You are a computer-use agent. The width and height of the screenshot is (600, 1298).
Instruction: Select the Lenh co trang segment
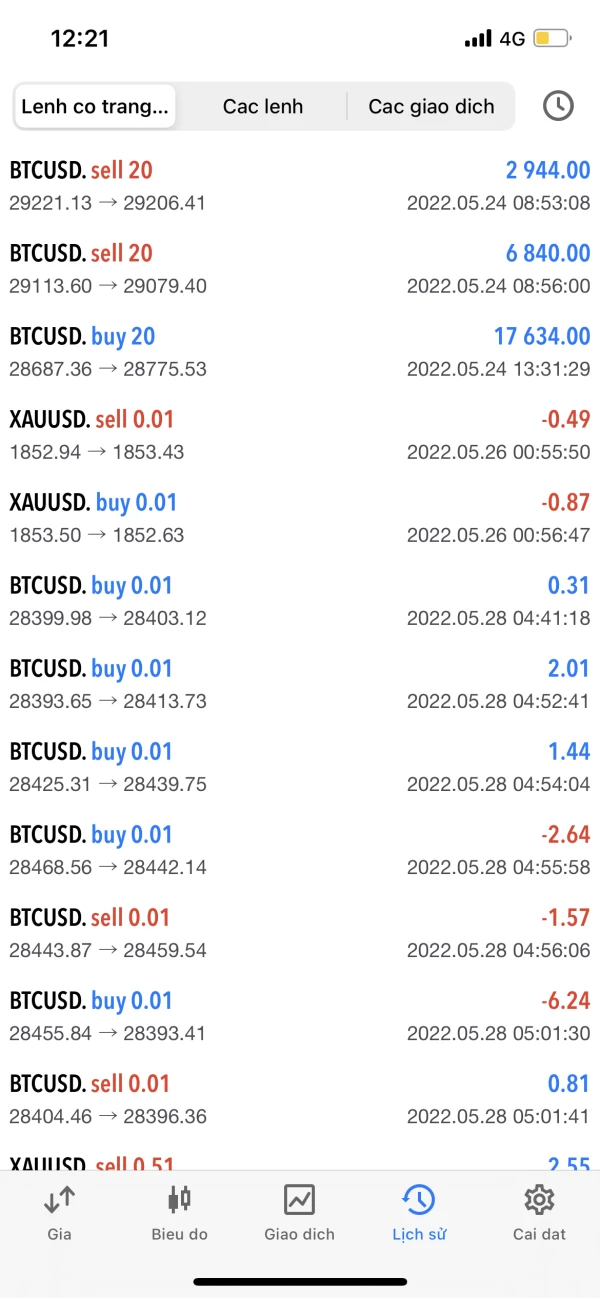point(95,107)
